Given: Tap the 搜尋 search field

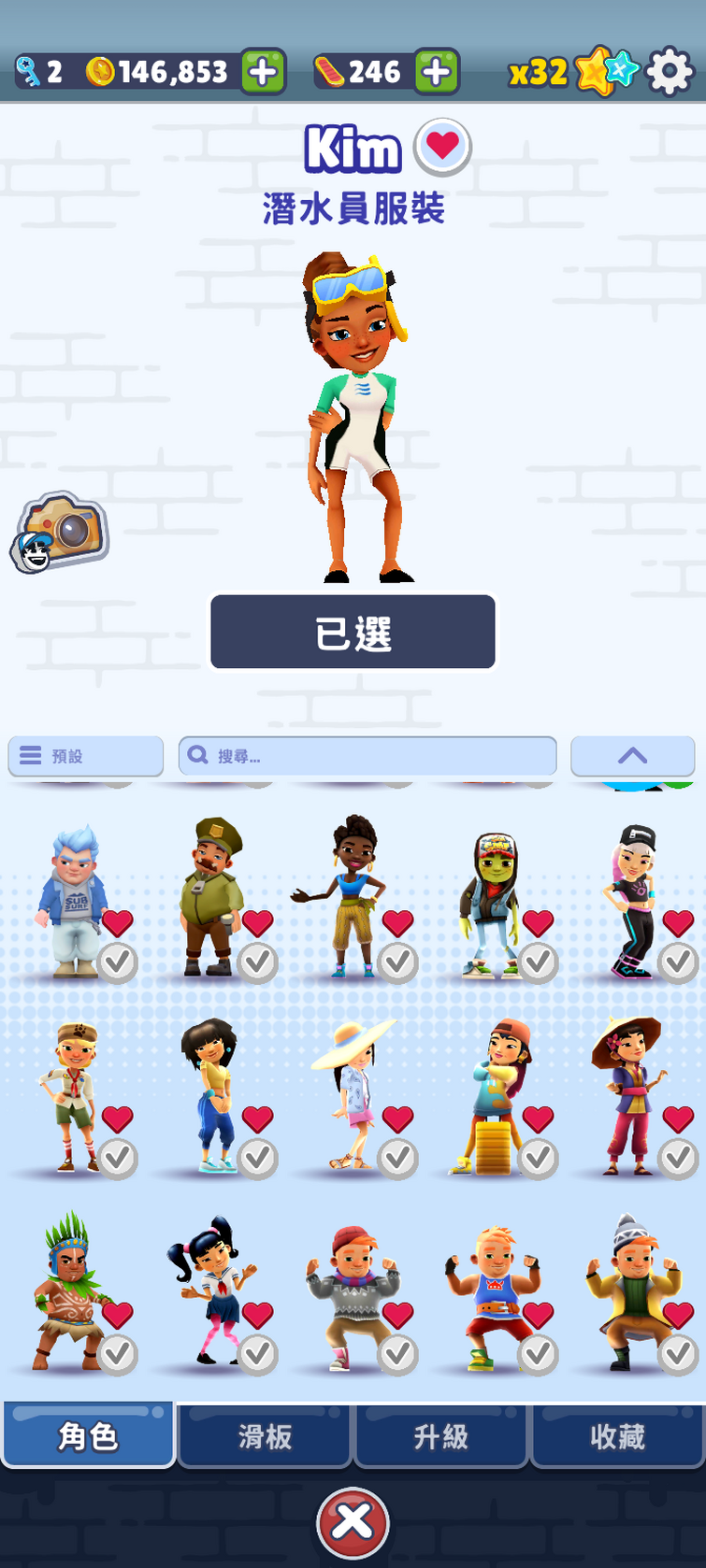Looking at the screenshot, I should (367, 755).
